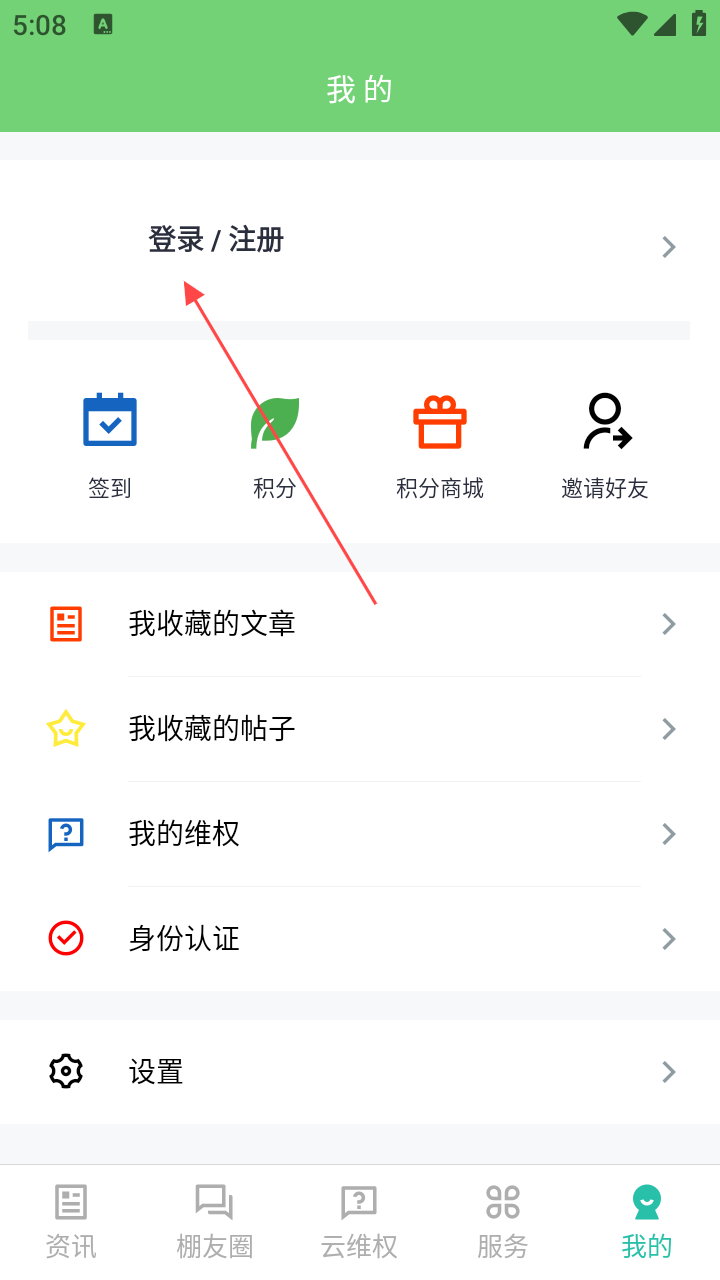This screenshot has height=1280, width=720.
Task: Switch to the 云维权 tab
Action: [x=359, y=1222]
